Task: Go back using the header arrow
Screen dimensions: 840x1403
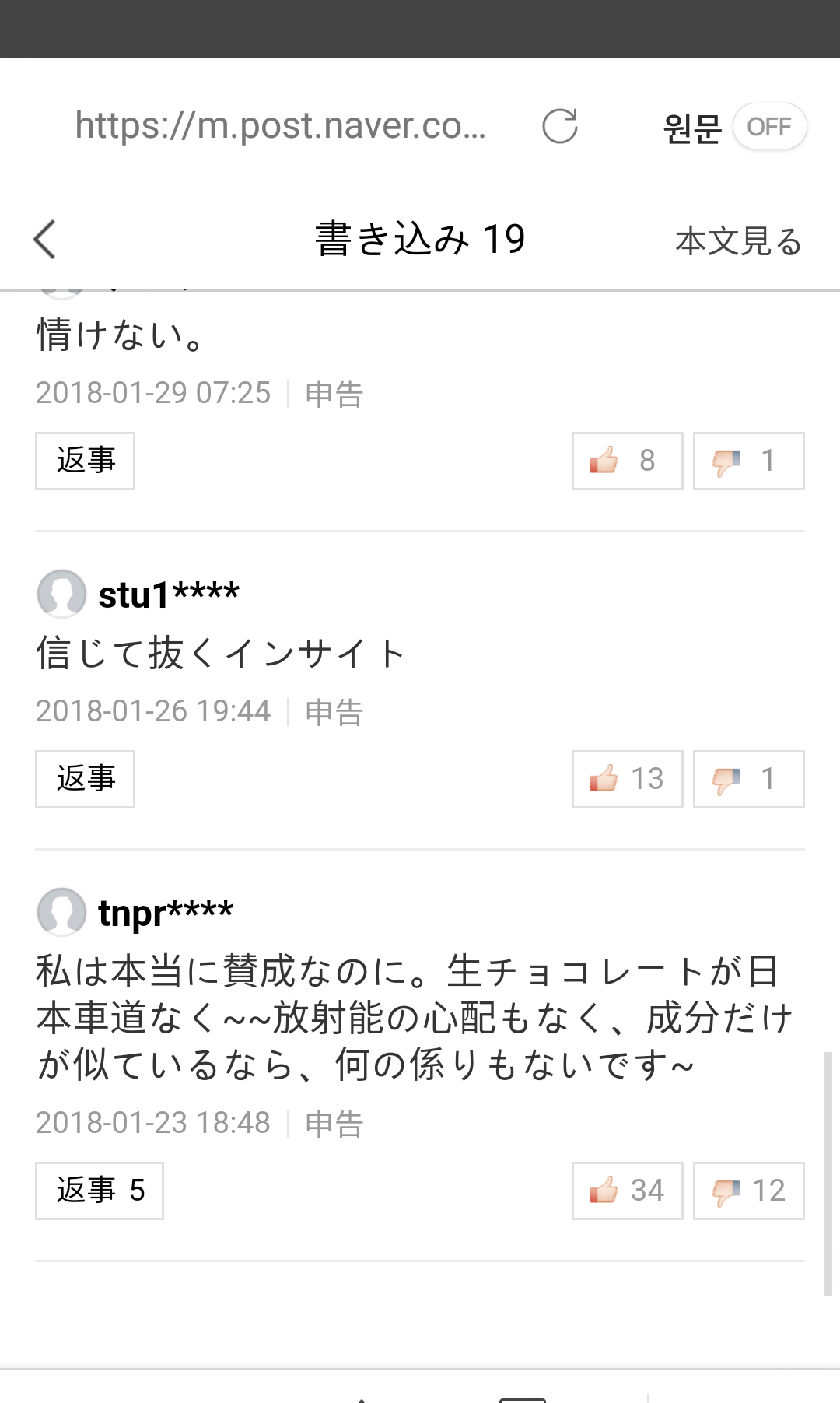Action: [45, 239]
